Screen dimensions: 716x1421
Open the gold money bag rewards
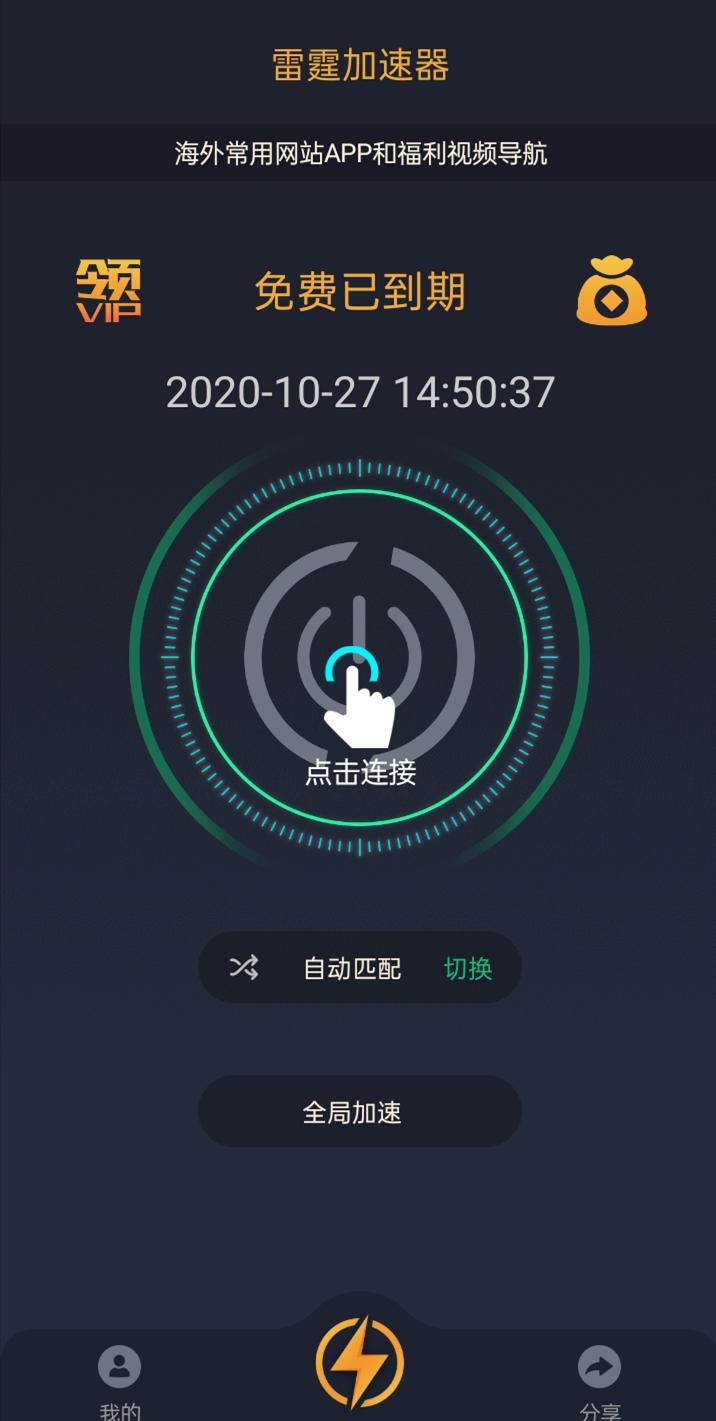pyautogui.click(x=611, y=291)
